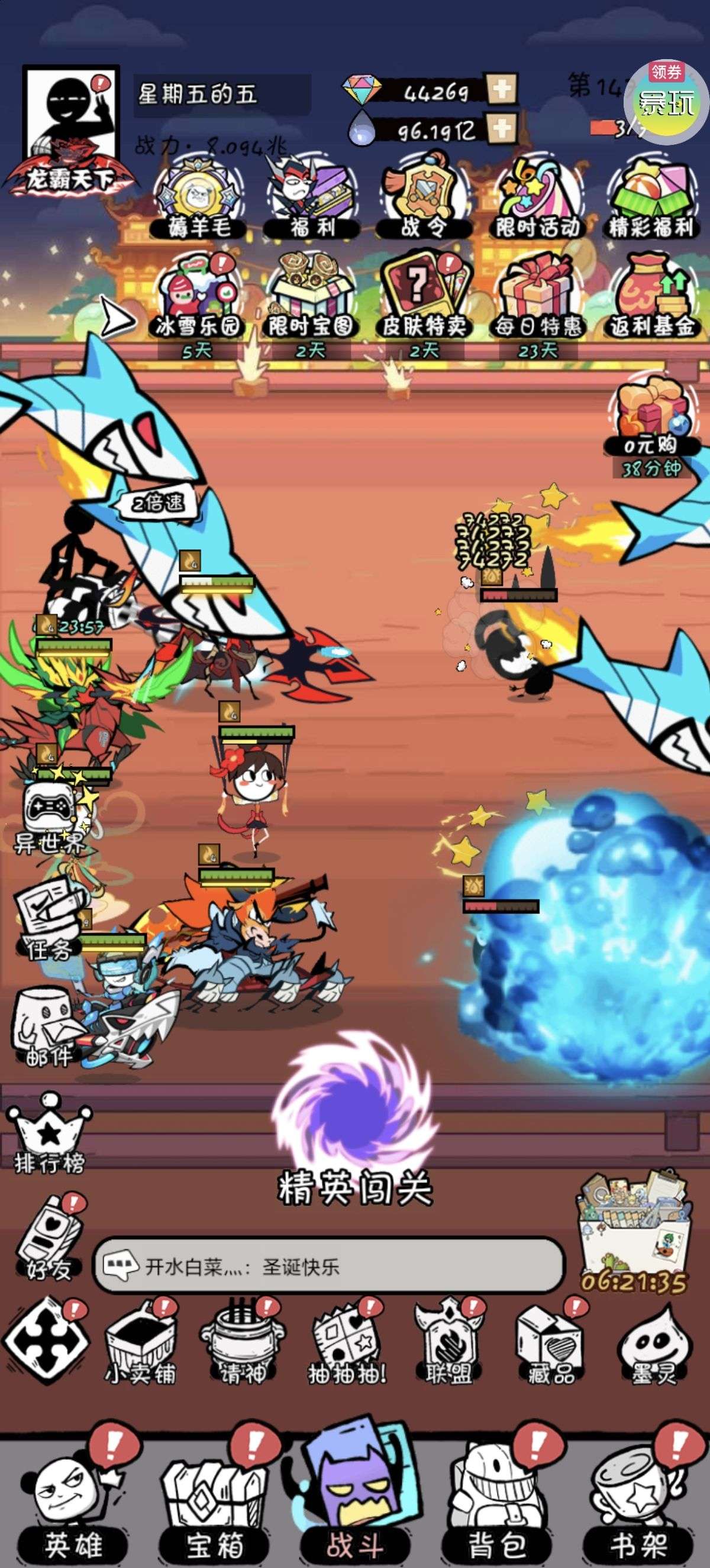Tap the chat message bar

click(x=329, y=1267)
